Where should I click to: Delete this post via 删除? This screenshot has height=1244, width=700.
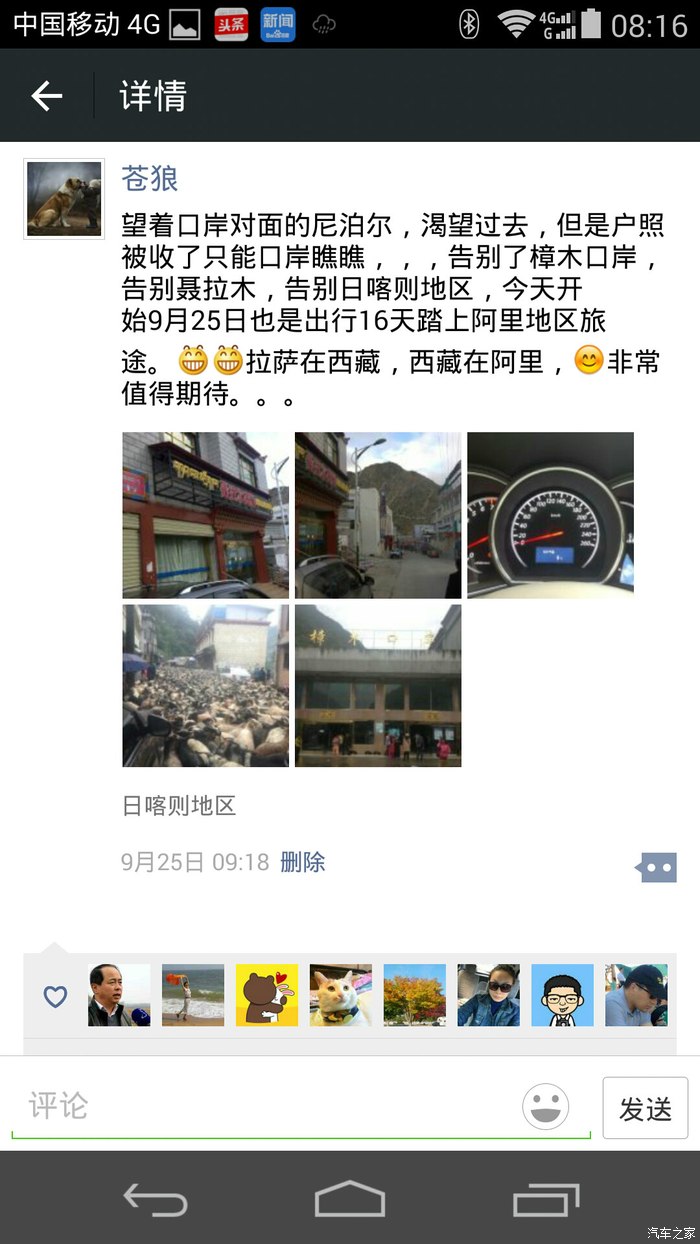302,862
